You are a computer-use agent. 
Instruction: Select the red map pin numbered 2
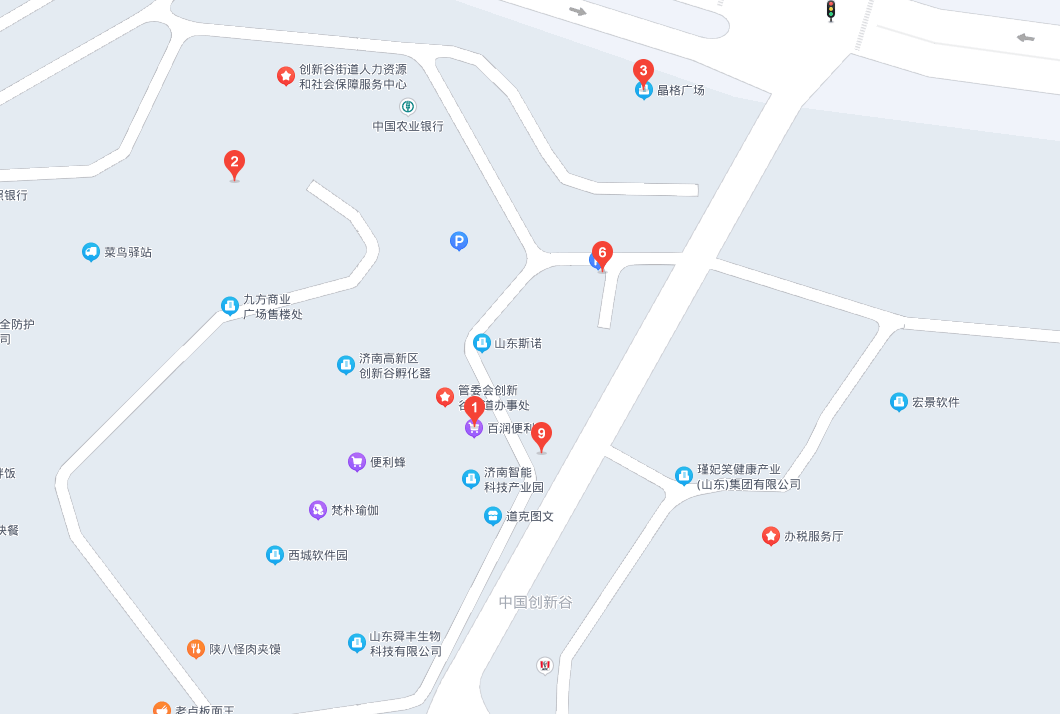tap(234, 164)
